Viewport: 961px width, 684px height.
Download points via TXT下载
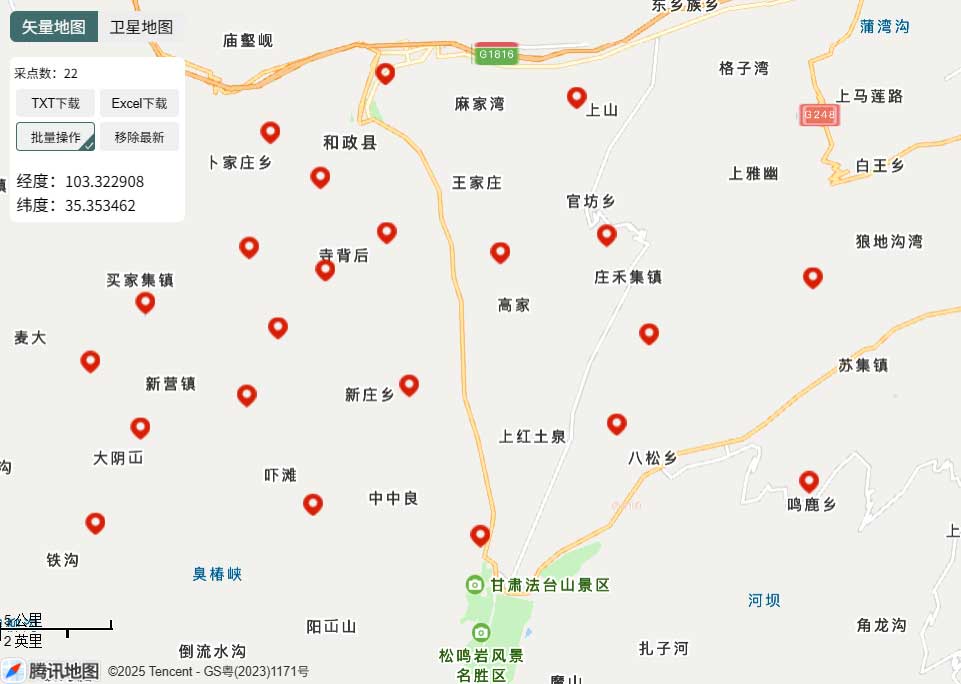55,103
